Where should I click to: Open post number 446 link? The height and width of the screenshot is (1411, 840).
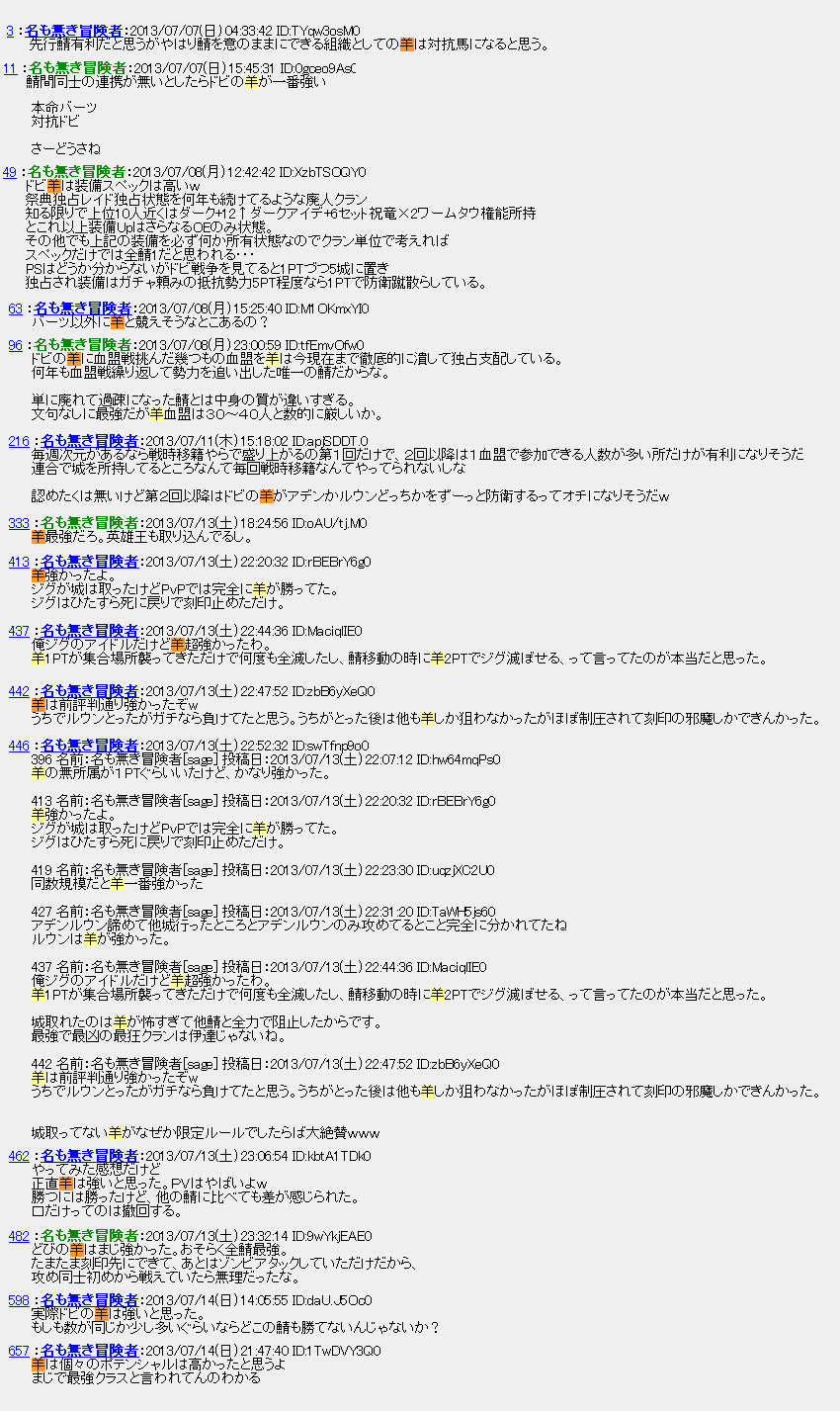click(18, 745)
